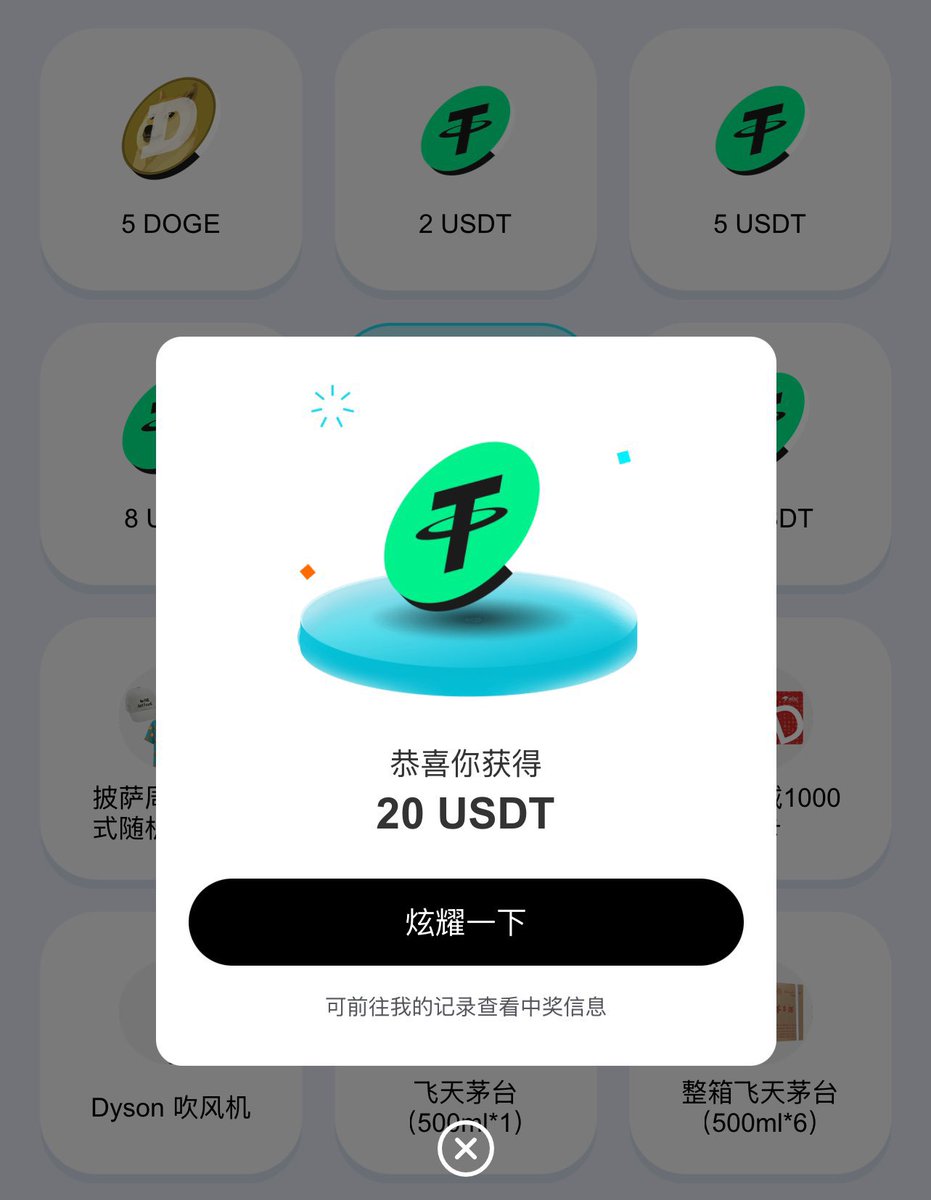The height and width of the screenshot is (1200, 931).
Task: Tap the 炫耀一下 share button
Action: coord(465,922)
